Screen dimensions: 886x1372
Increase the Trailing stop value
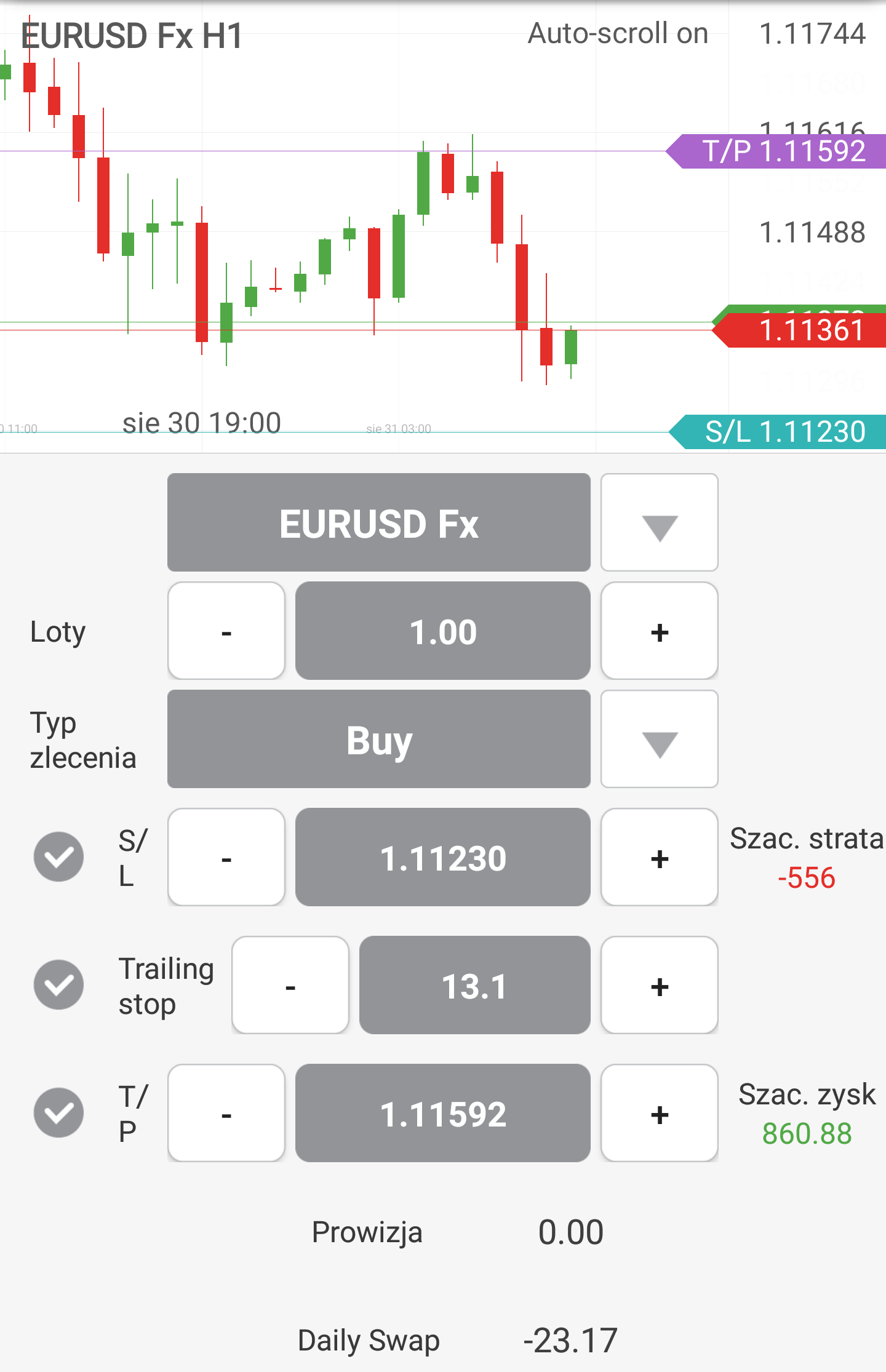click(x=659, y=986)
